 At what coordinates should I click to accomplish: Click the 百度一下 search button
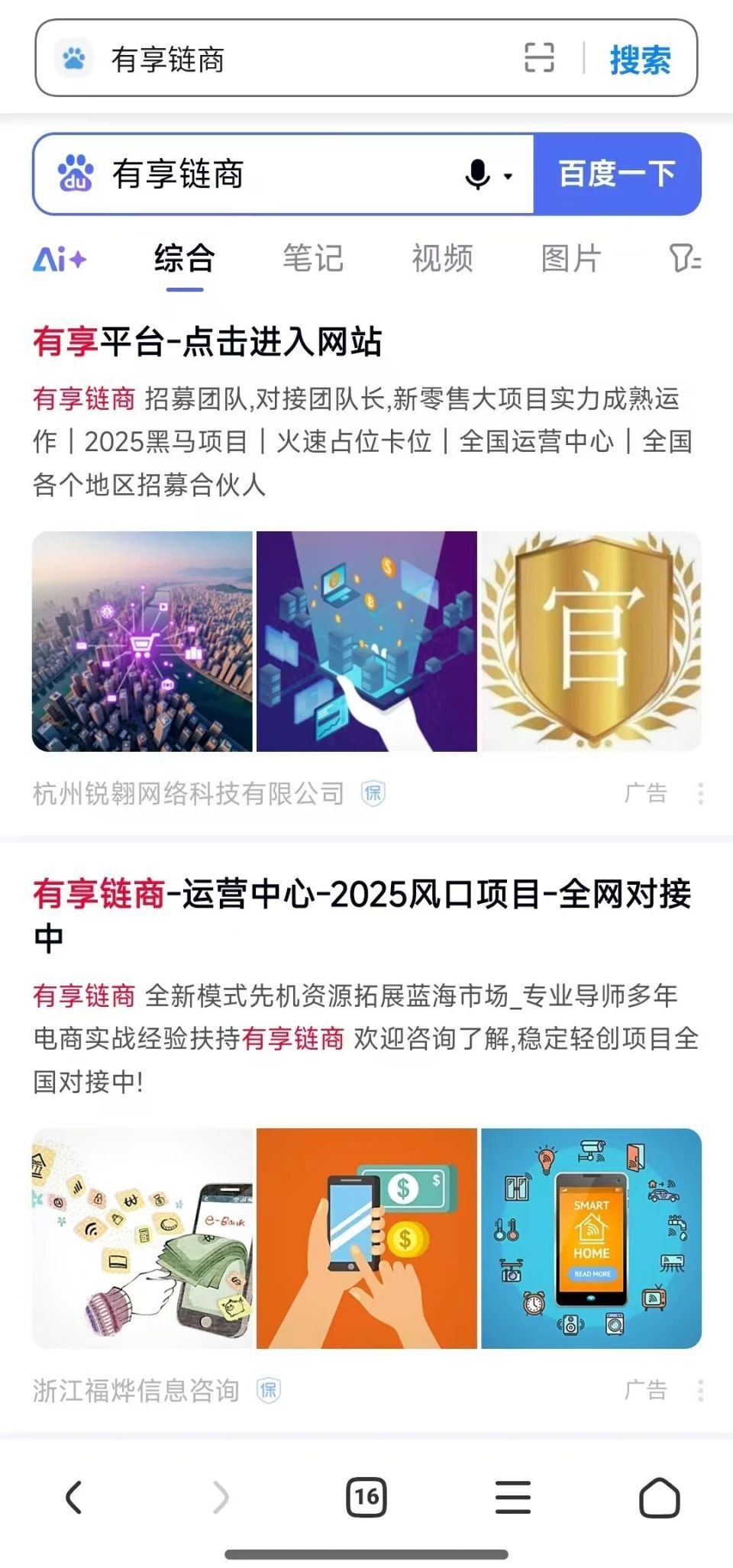point(617,173)
